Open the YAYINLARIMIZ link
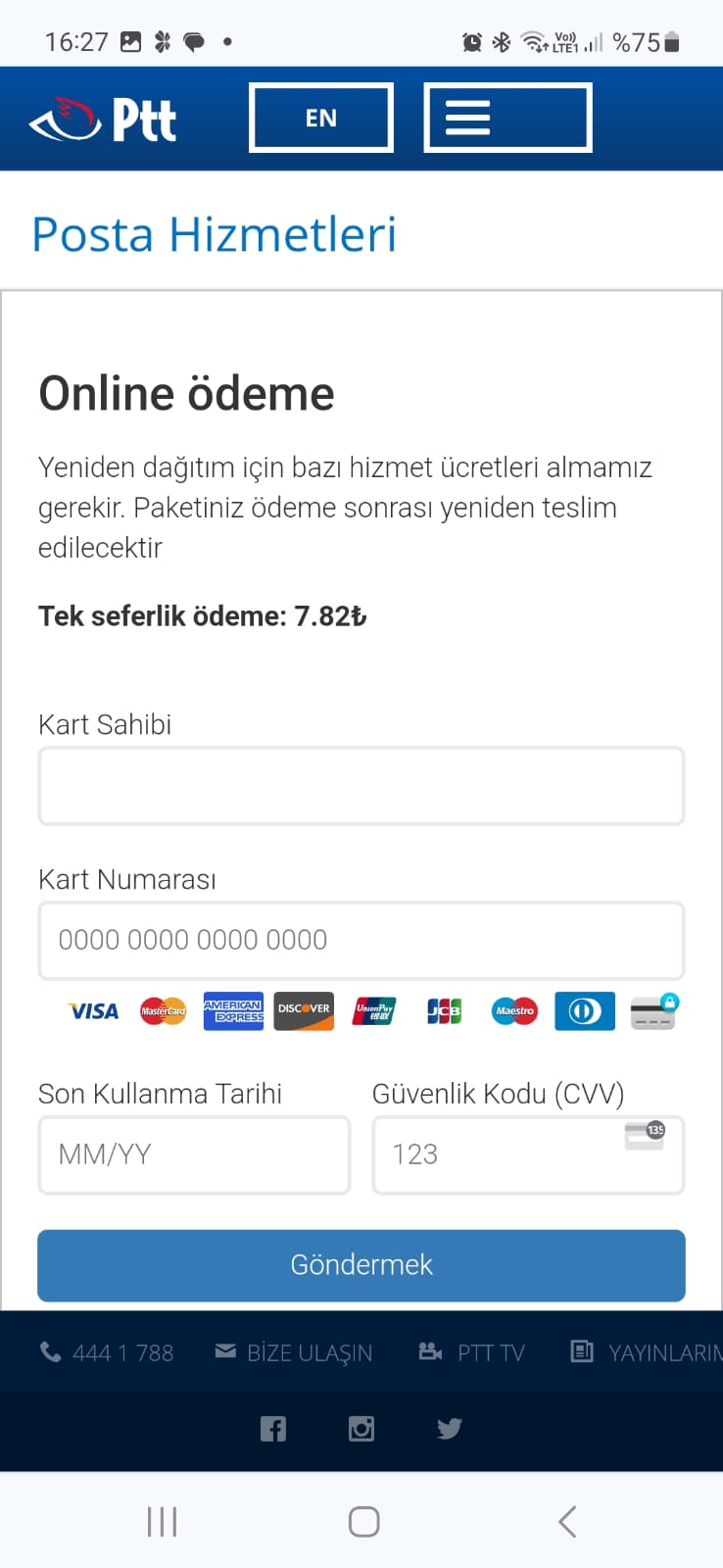This screenshot has height=1568, width=723. [649, 1352]
